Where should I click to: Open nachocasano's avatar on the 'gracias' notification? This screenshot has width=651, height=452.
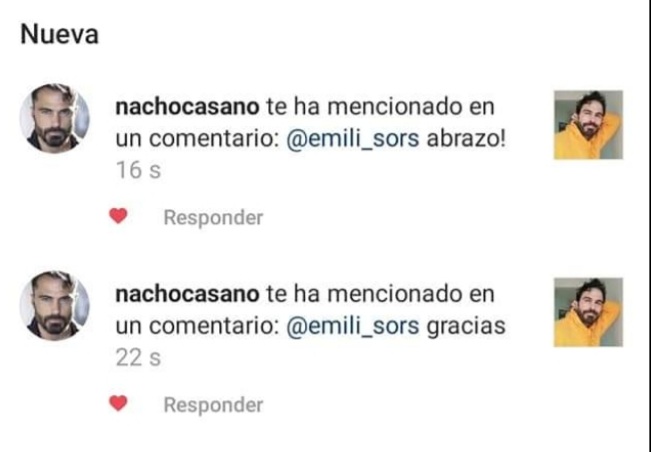click(x=54, y=305)
